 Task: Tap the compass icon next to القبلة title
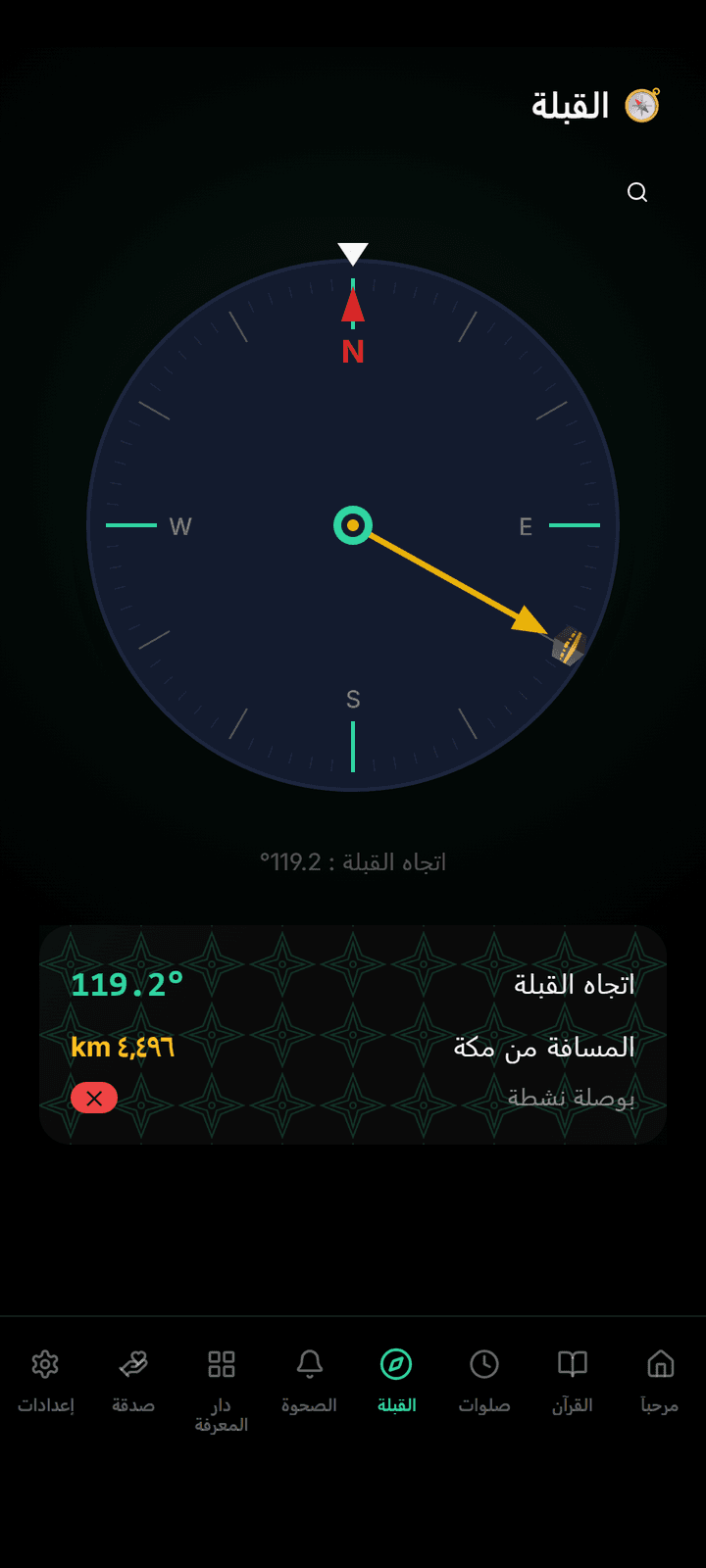(x=641, y=105)
